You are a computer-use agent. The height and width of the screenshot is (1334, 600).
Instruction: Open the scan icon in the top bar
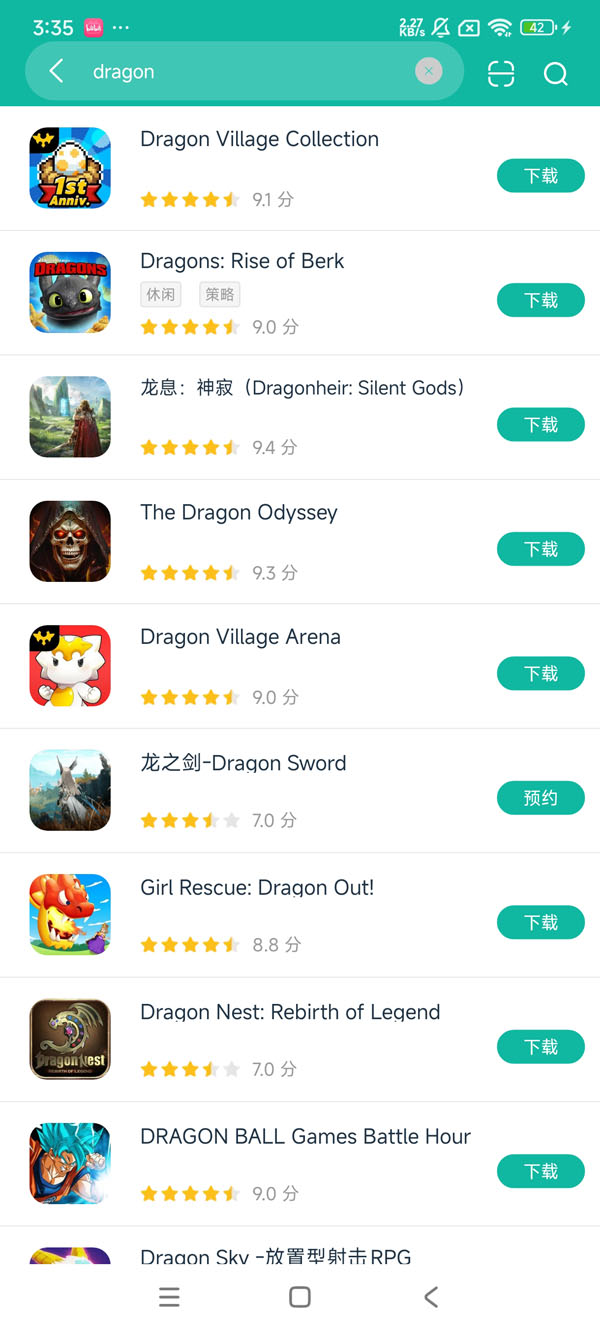[501, 73]
